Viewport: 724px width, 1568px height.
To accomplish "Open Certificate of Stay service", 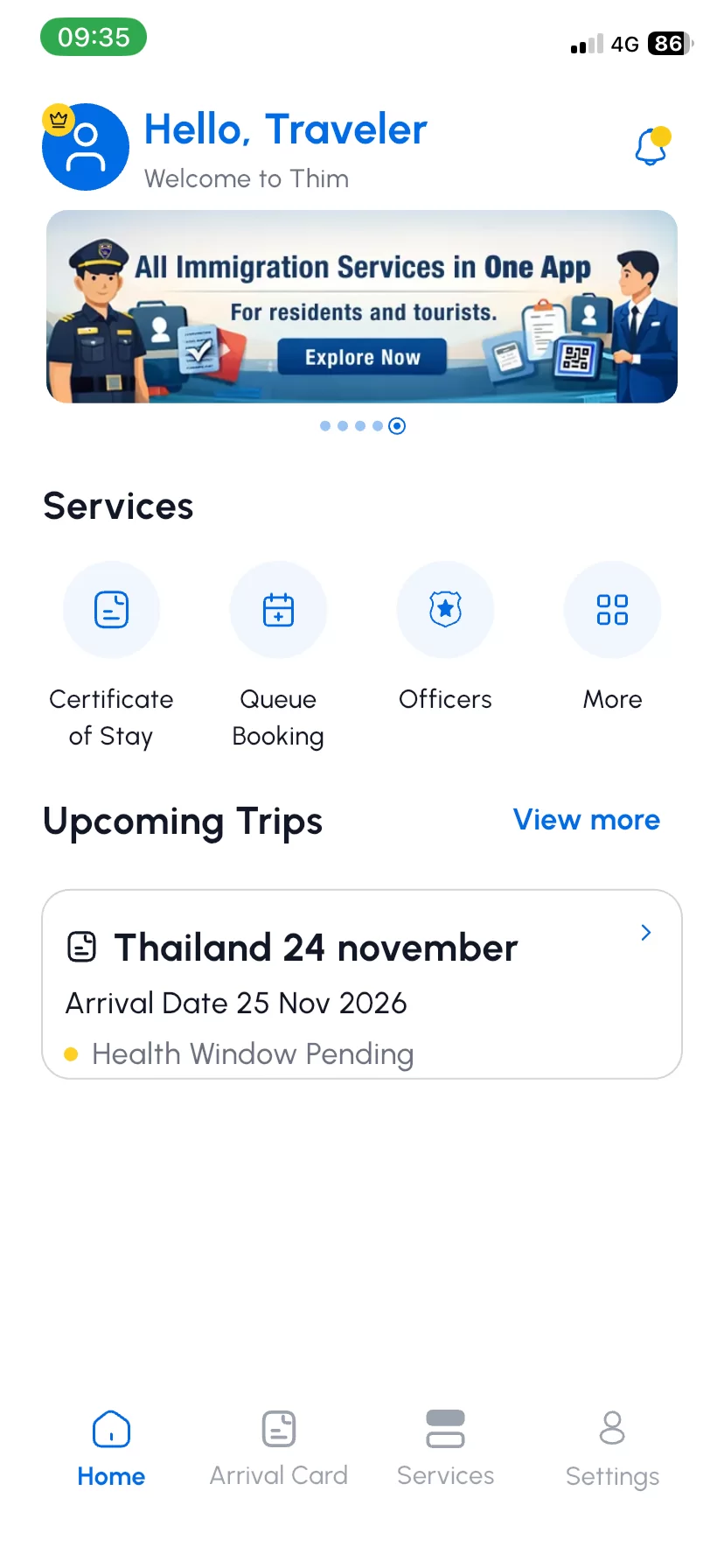I will (111, 655).
